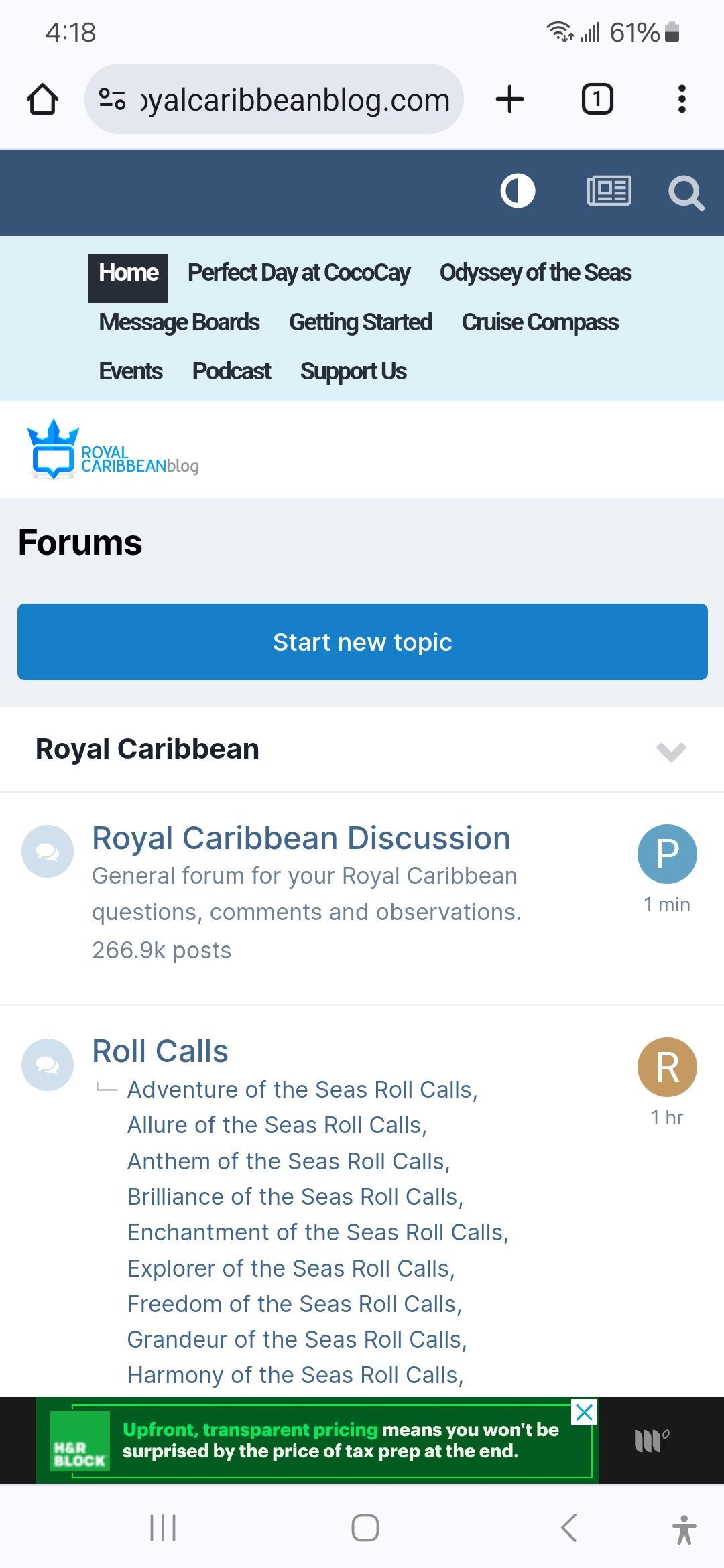Open Message Boards from the nav menu
724x1568 pixels.
179,322
